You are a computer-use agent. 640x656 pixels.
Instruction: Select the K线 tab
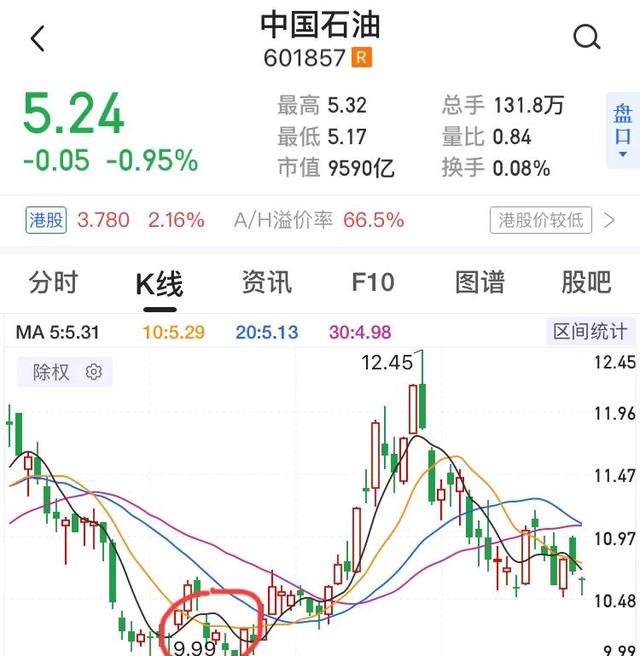(x=159, y=284)
